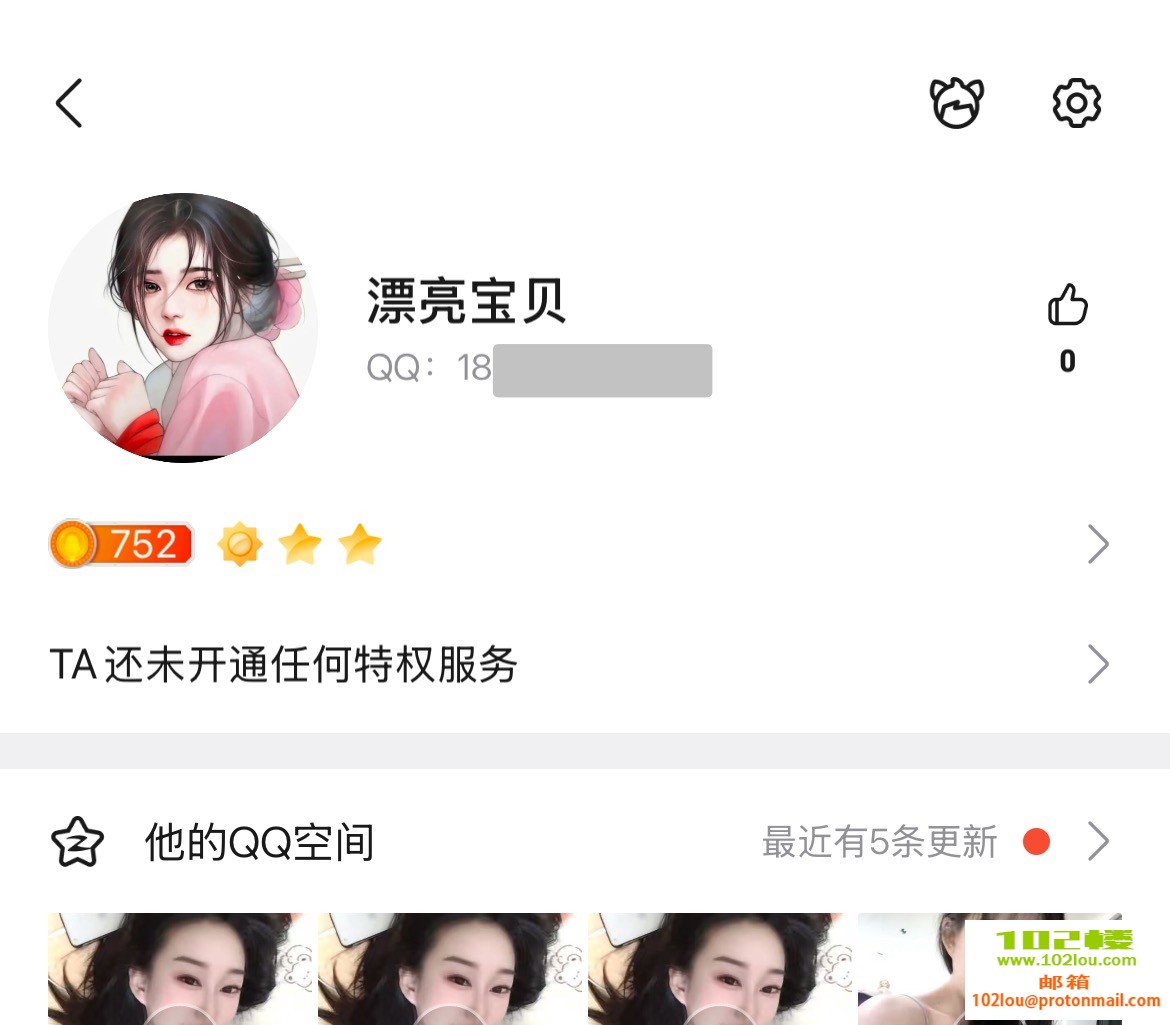
Task: Open the level 752 badges row
Action: pyautogui.click(x=580, y=545)
